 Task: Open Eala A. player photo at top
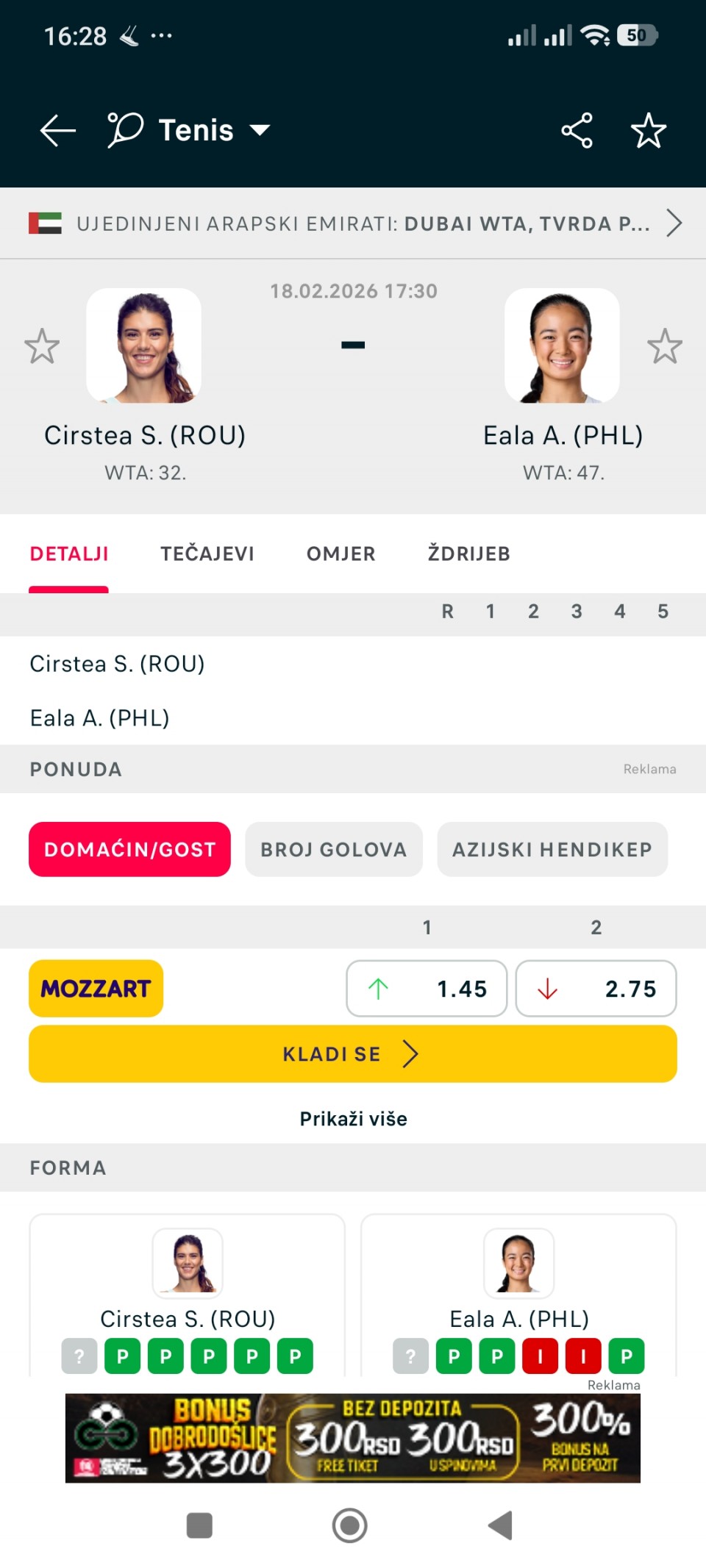coord(562,346)
